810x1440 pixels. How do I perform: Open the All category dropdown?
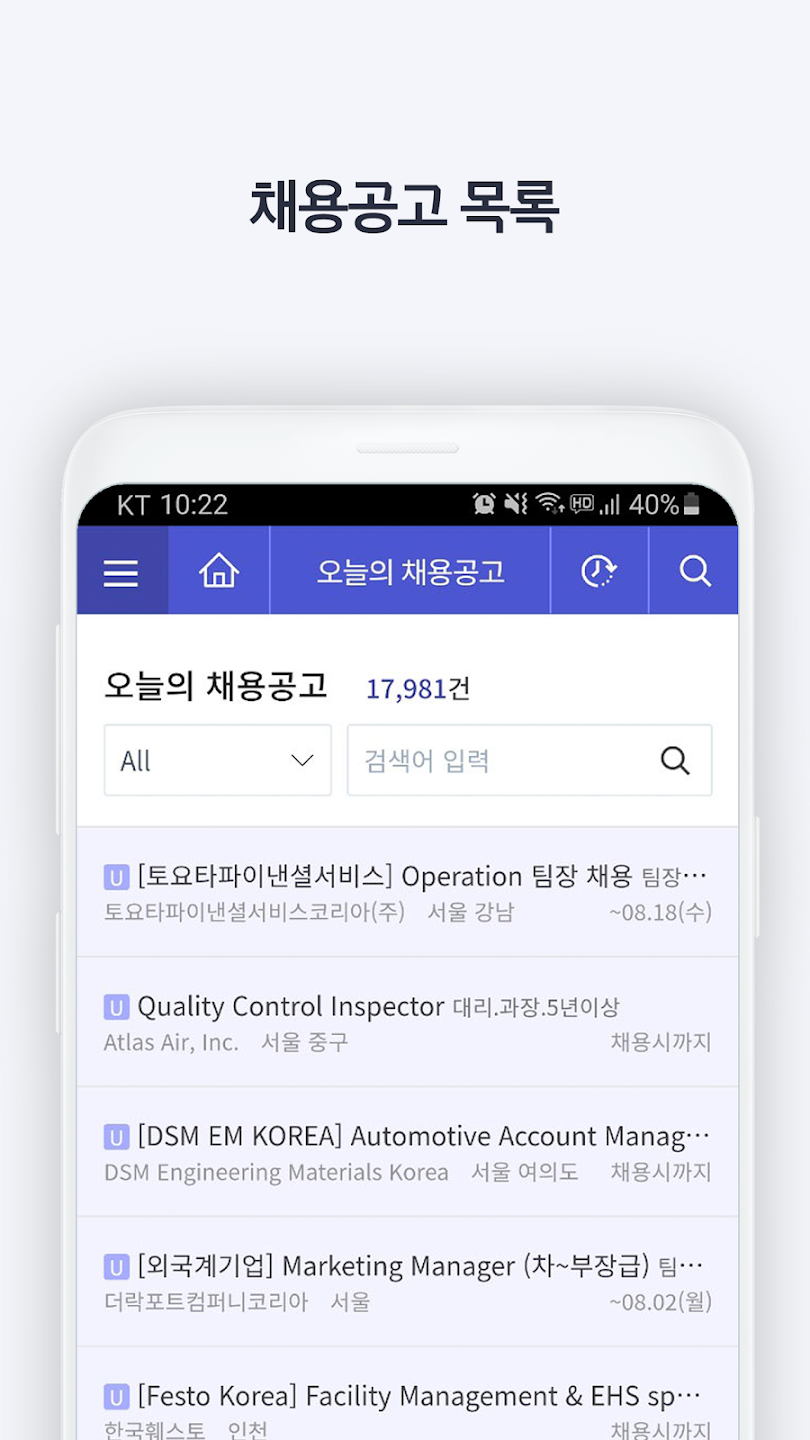tap(217, 760)
